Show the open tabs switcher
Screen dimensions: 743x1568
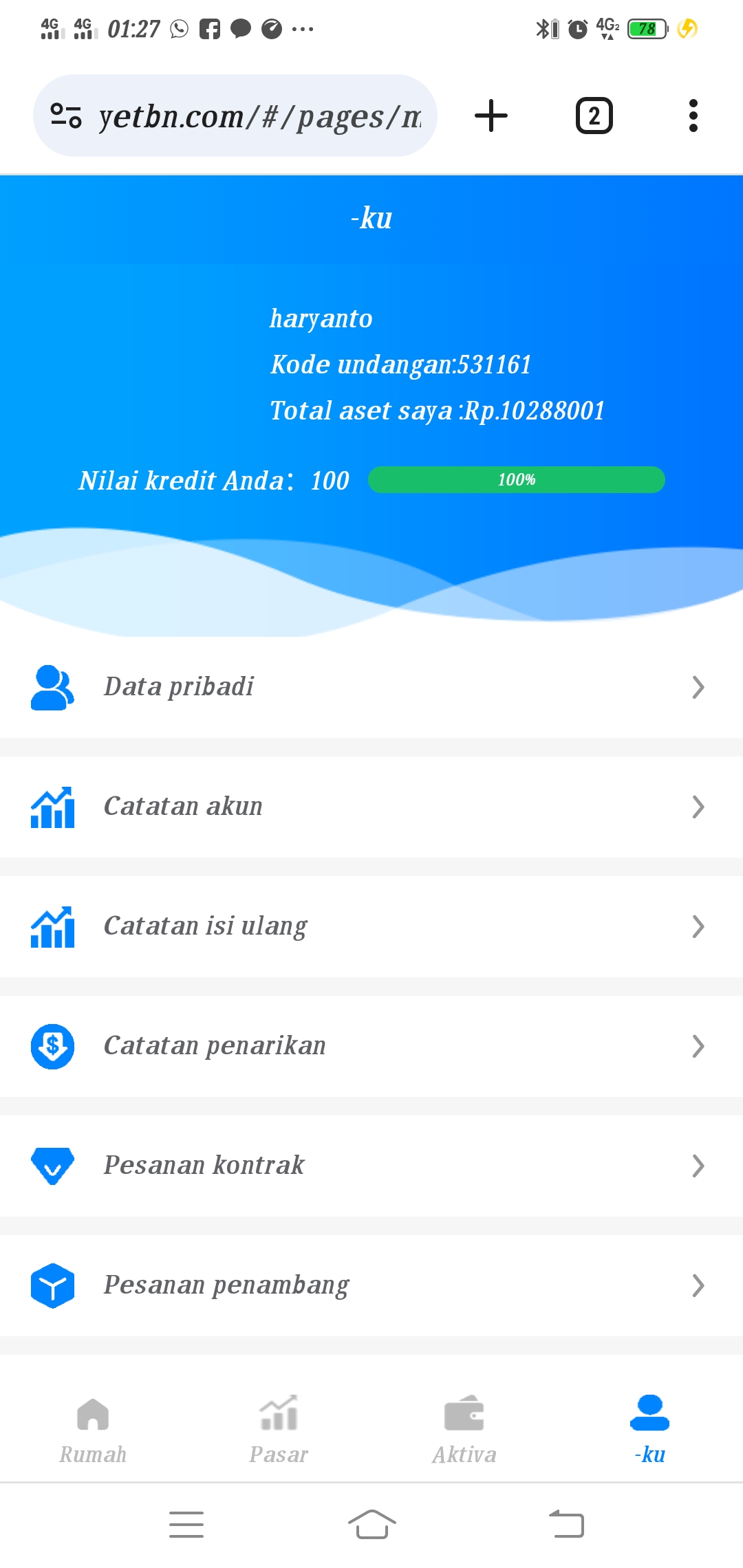pyautogui.click(x=594, y=116)
